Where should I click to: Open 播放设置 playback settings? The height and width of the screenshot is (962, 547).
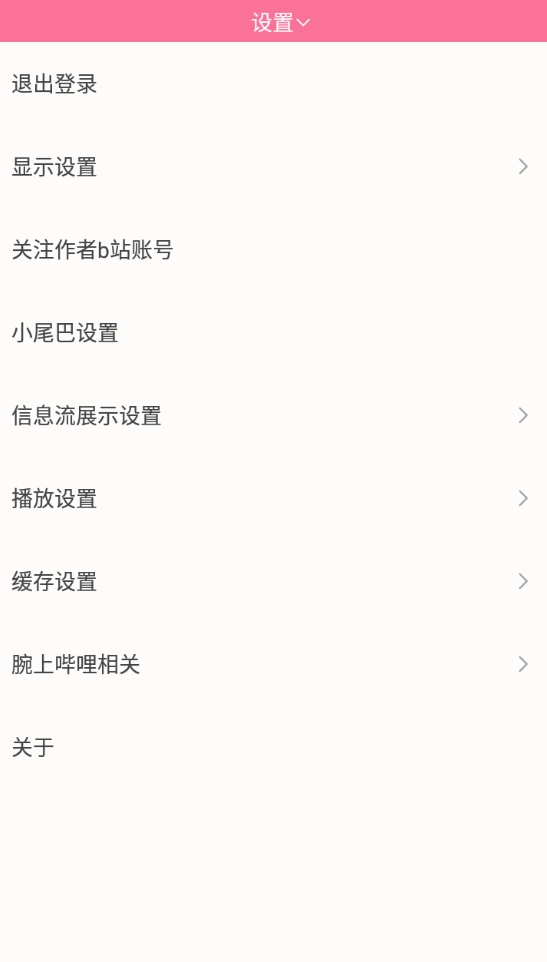(274, 498)
